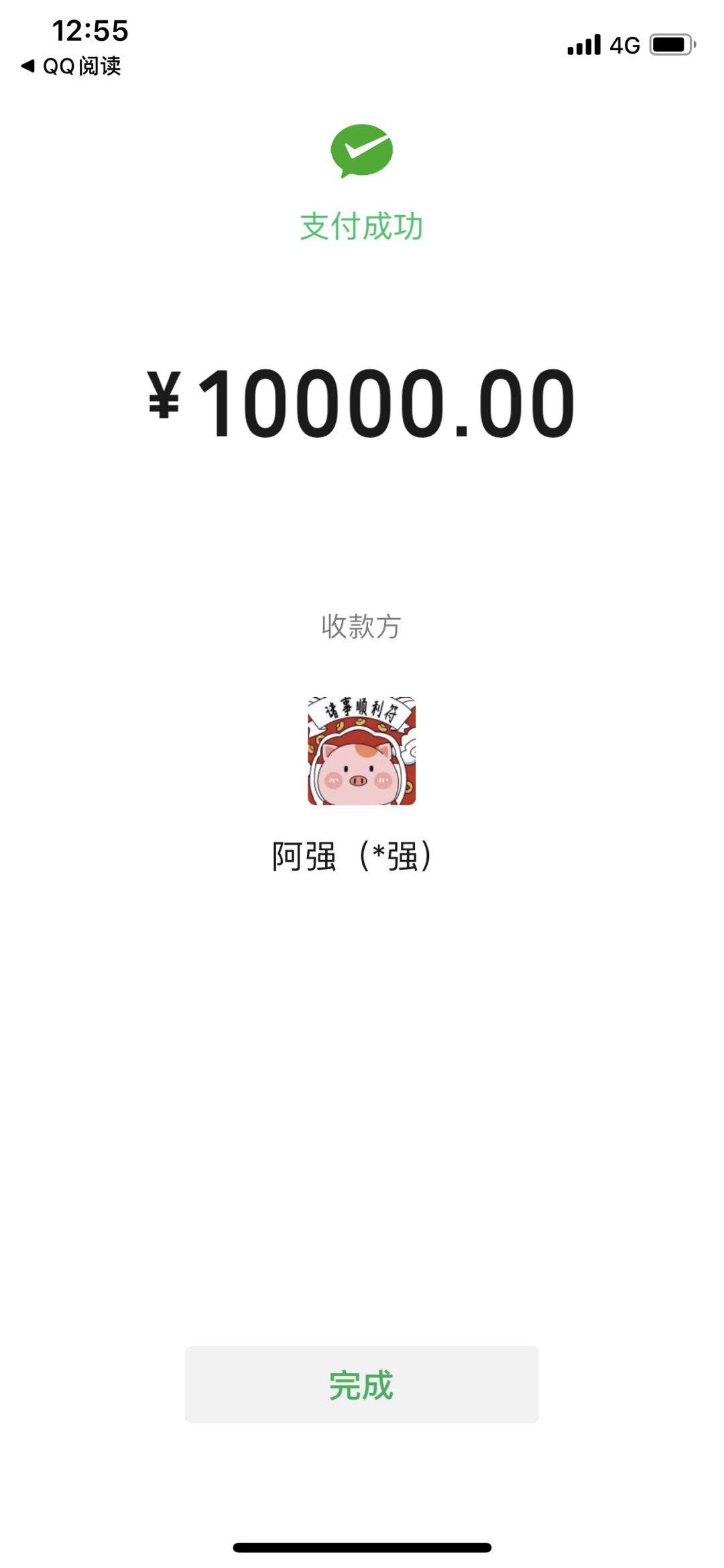Tap the 完成 button to finish
Viewport: 724px width, 1568px height.
[362, 1383]
